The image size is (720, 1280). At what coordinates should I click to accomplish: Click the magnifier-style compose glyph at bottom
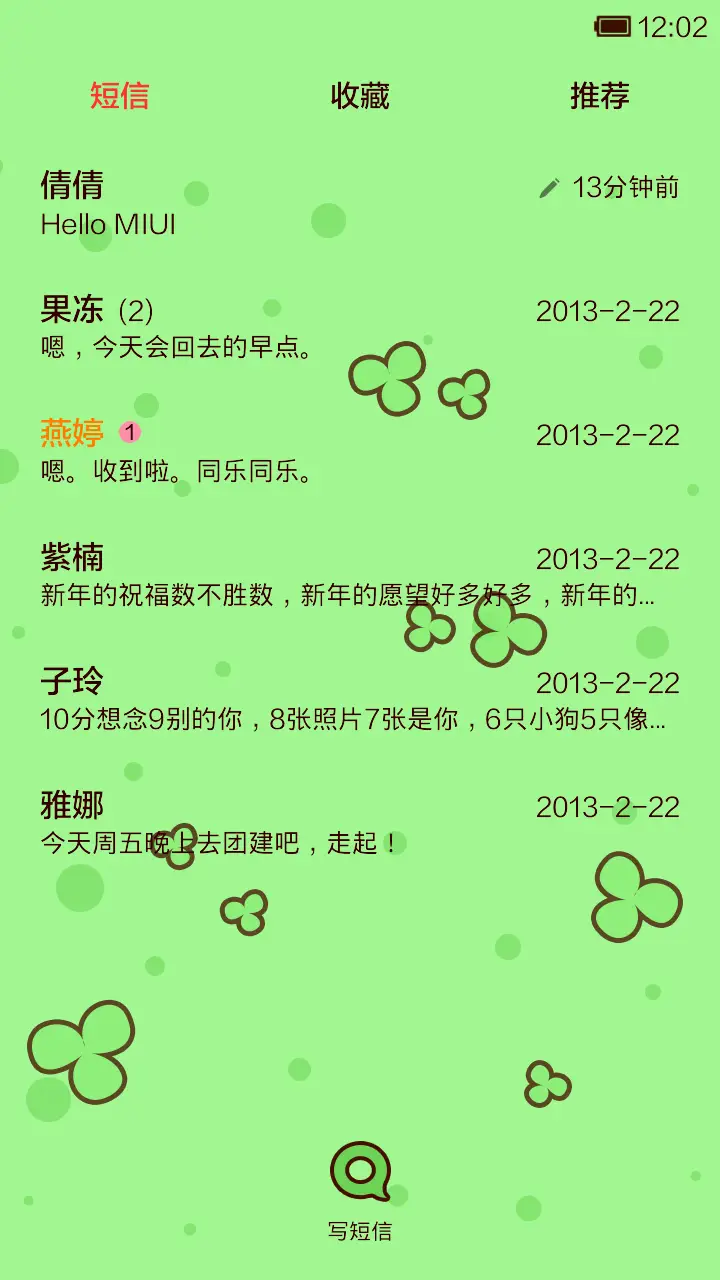pos(360,1172)
